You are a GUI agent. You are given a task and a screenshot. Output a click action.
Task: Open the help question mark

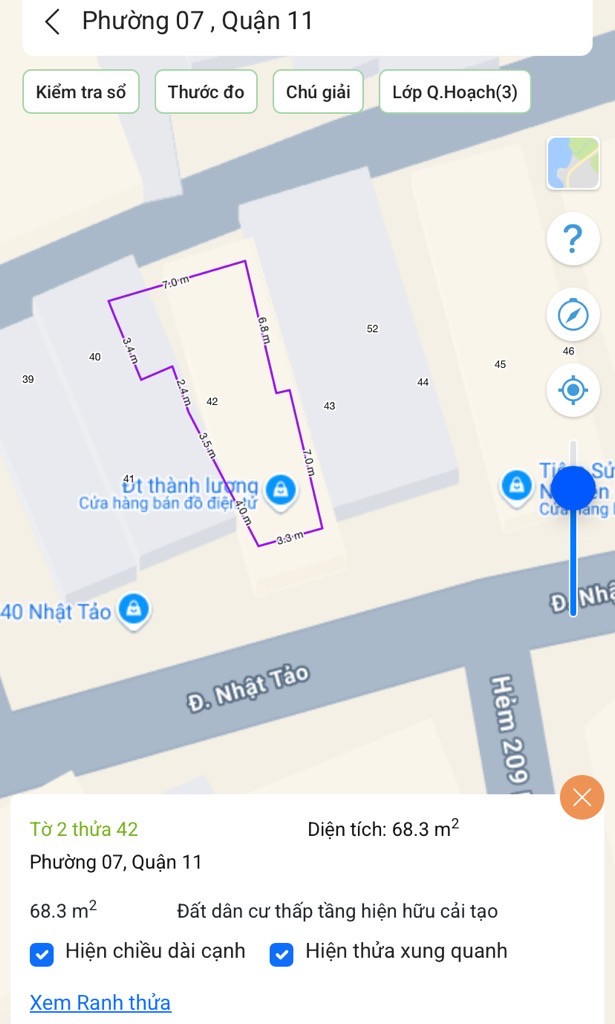click(x=573, y=239)
